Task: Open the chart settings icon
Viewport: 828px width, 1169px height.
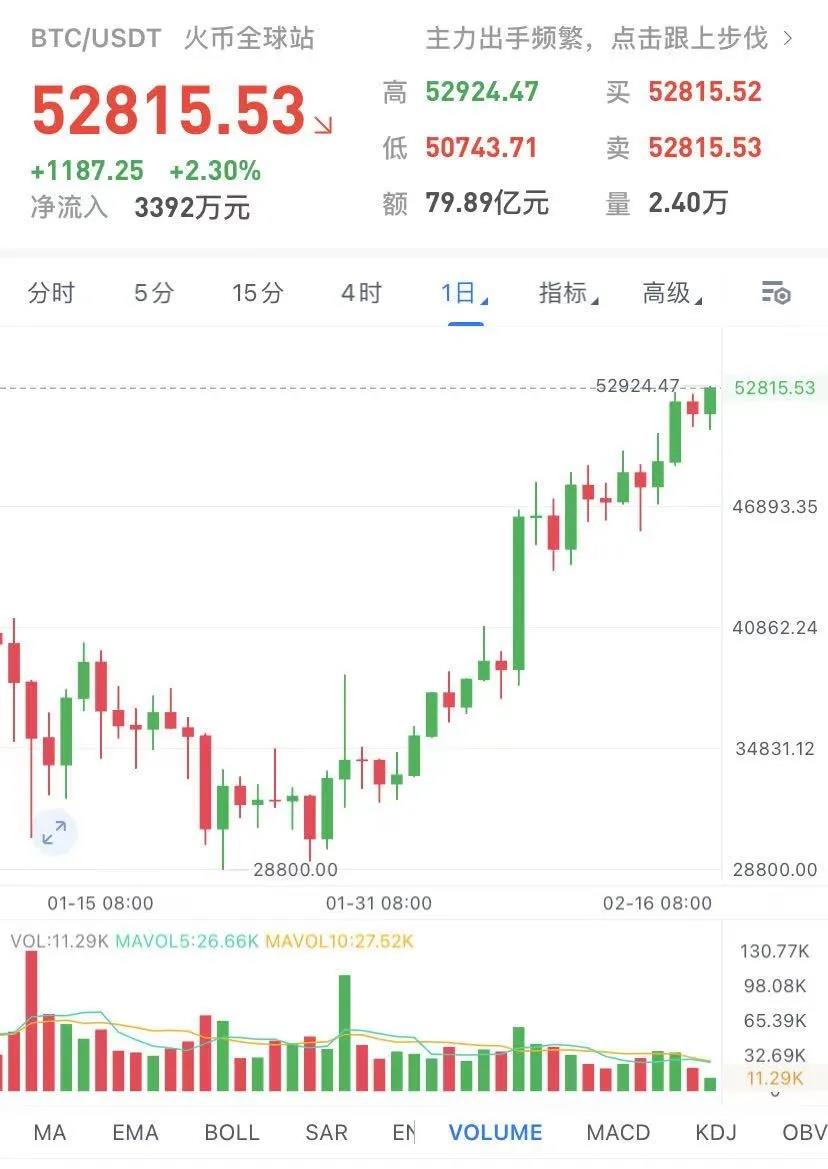Action: pos(776,293)
